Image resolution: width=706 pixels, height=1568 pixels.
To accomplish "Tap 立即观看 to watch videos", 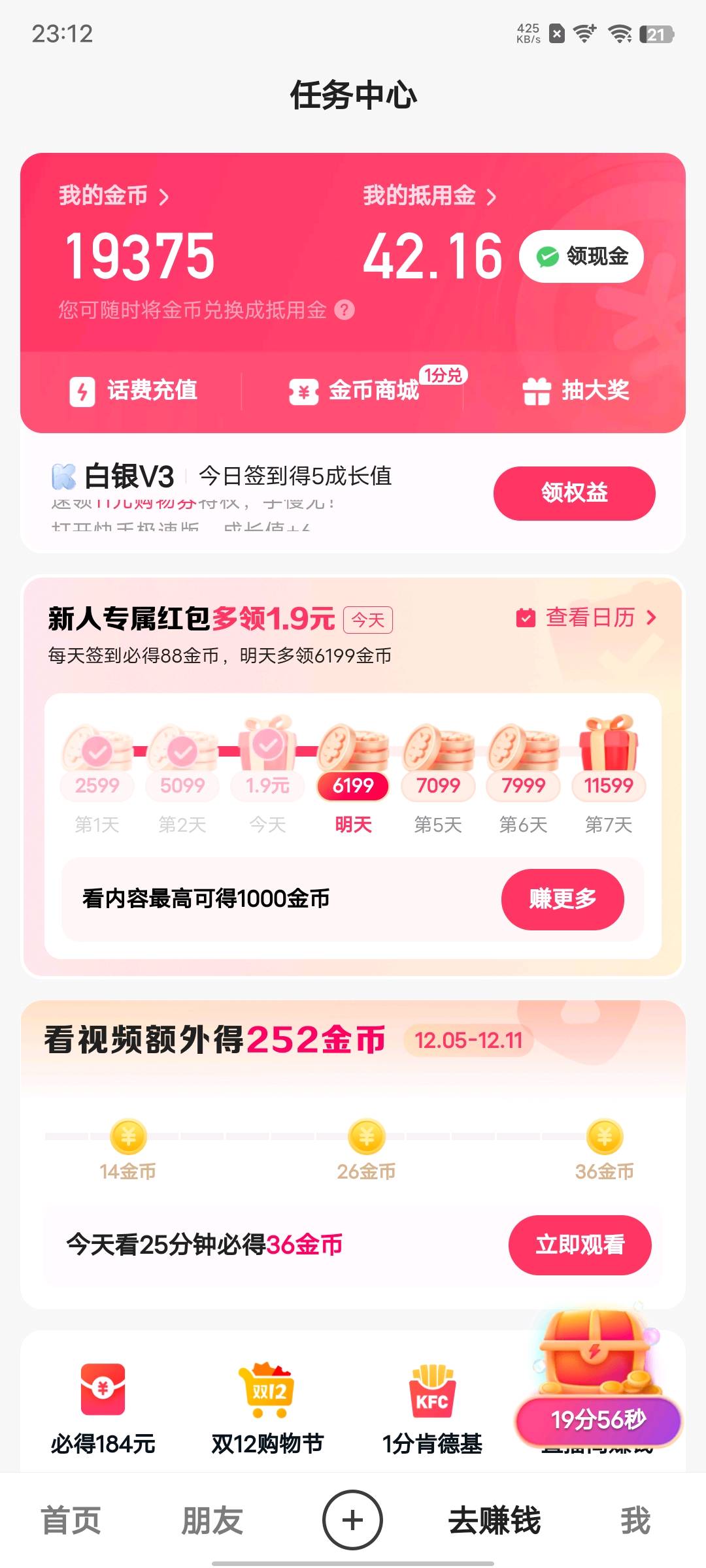I will (x=579, y=1245).
